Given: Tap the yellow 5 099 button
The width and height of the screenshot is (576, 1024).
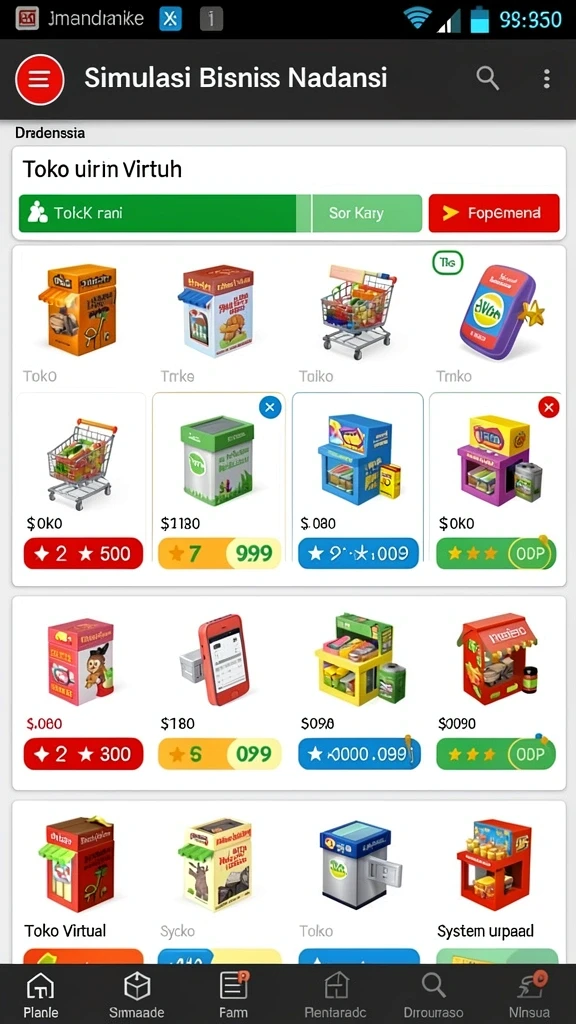Looking at the screenshot, I should pyautogui.click(x=219, y=754).
